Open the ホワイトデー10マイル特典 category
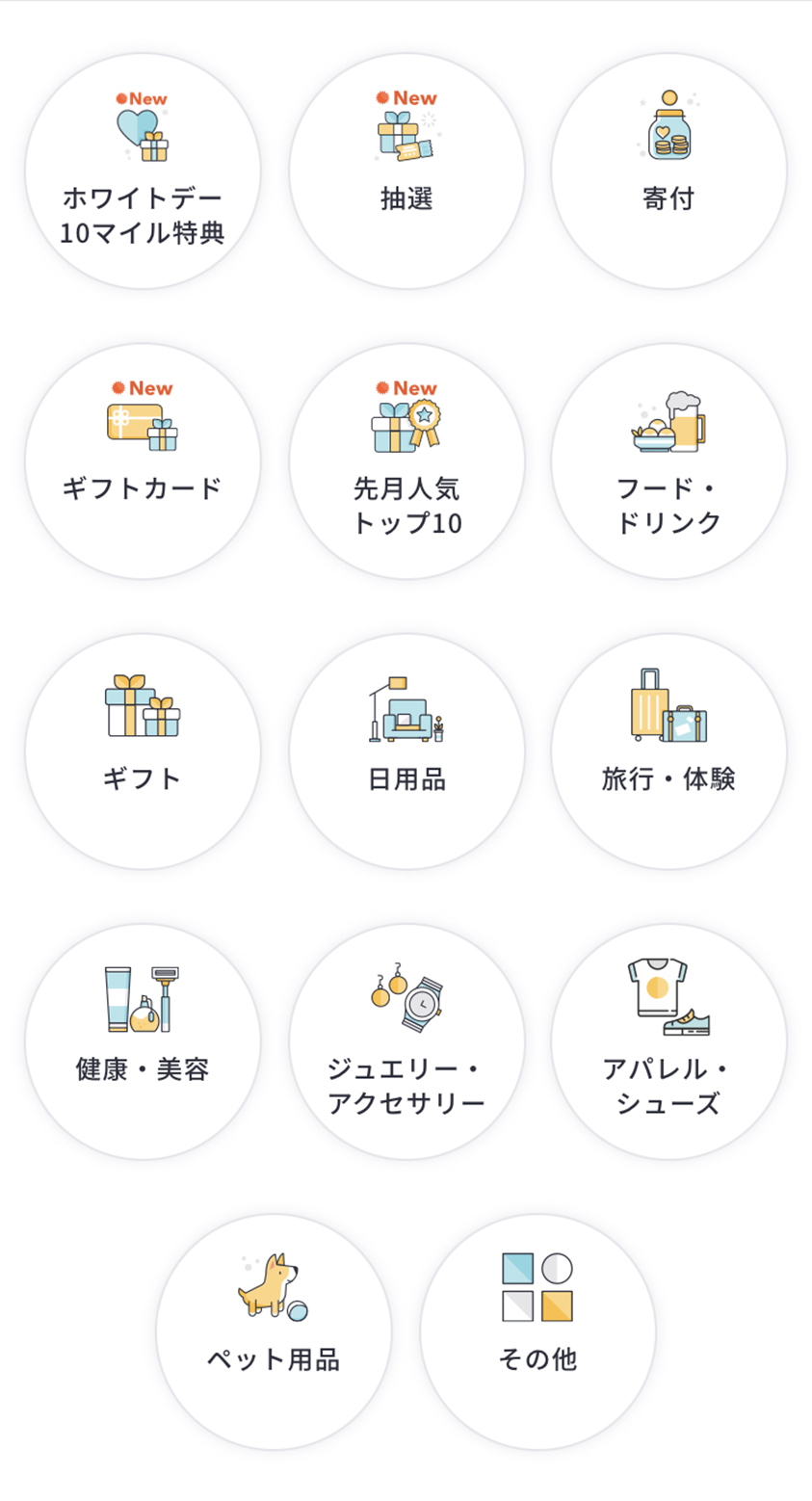 (143, 171)
